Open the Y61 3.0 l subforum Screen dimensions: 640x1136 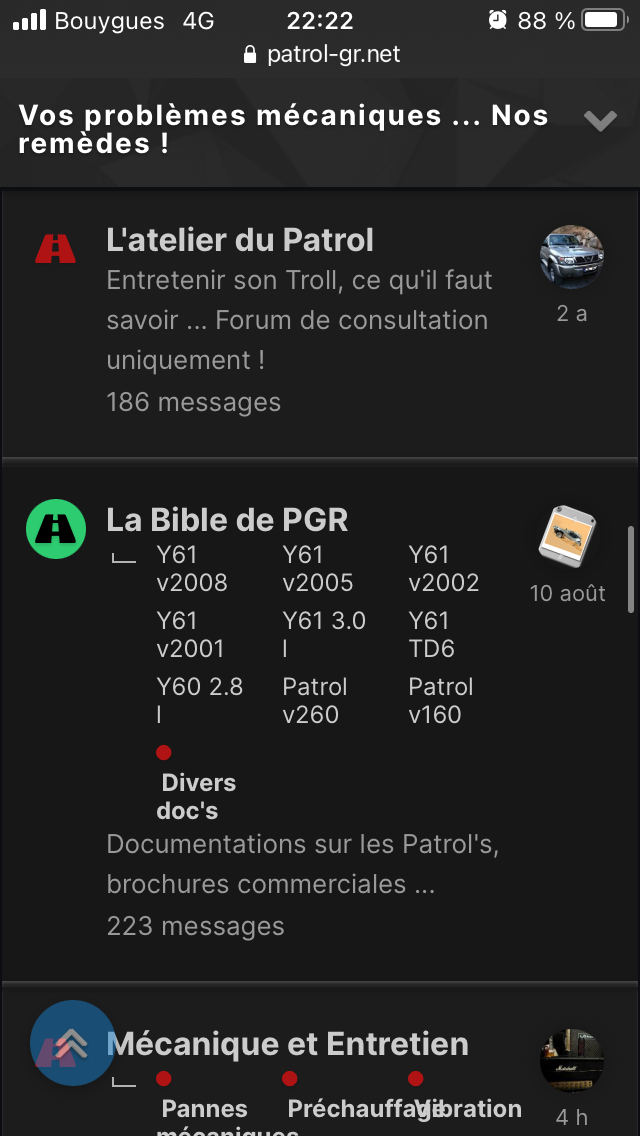tap(323, 634)
